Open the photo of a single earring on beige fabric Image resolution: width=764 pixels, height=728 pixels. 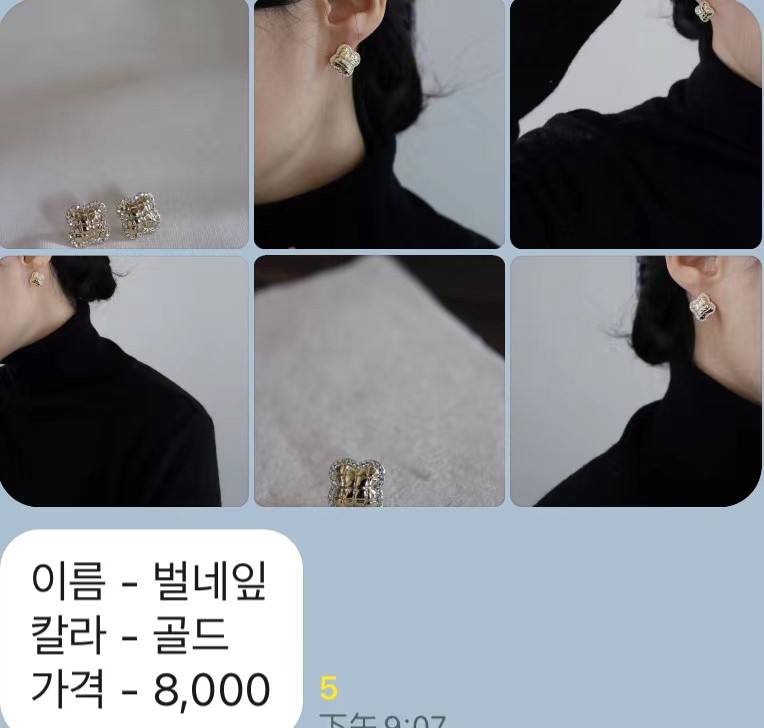click(x=379, y=381)
